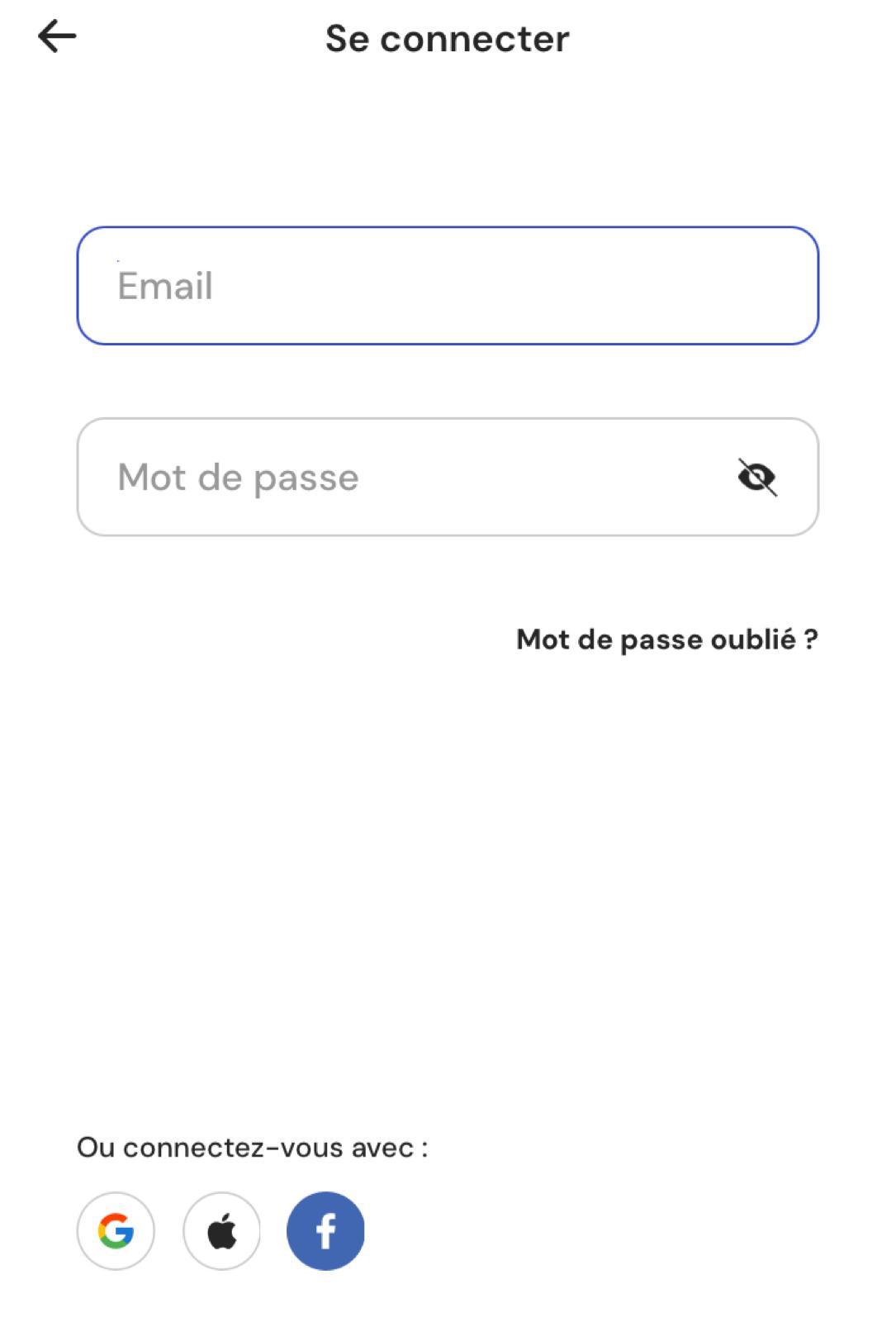Image resolution: width=896 pixels, height=1322 pixels.
Task: Sign in with Google
Action: [116, 1231]
